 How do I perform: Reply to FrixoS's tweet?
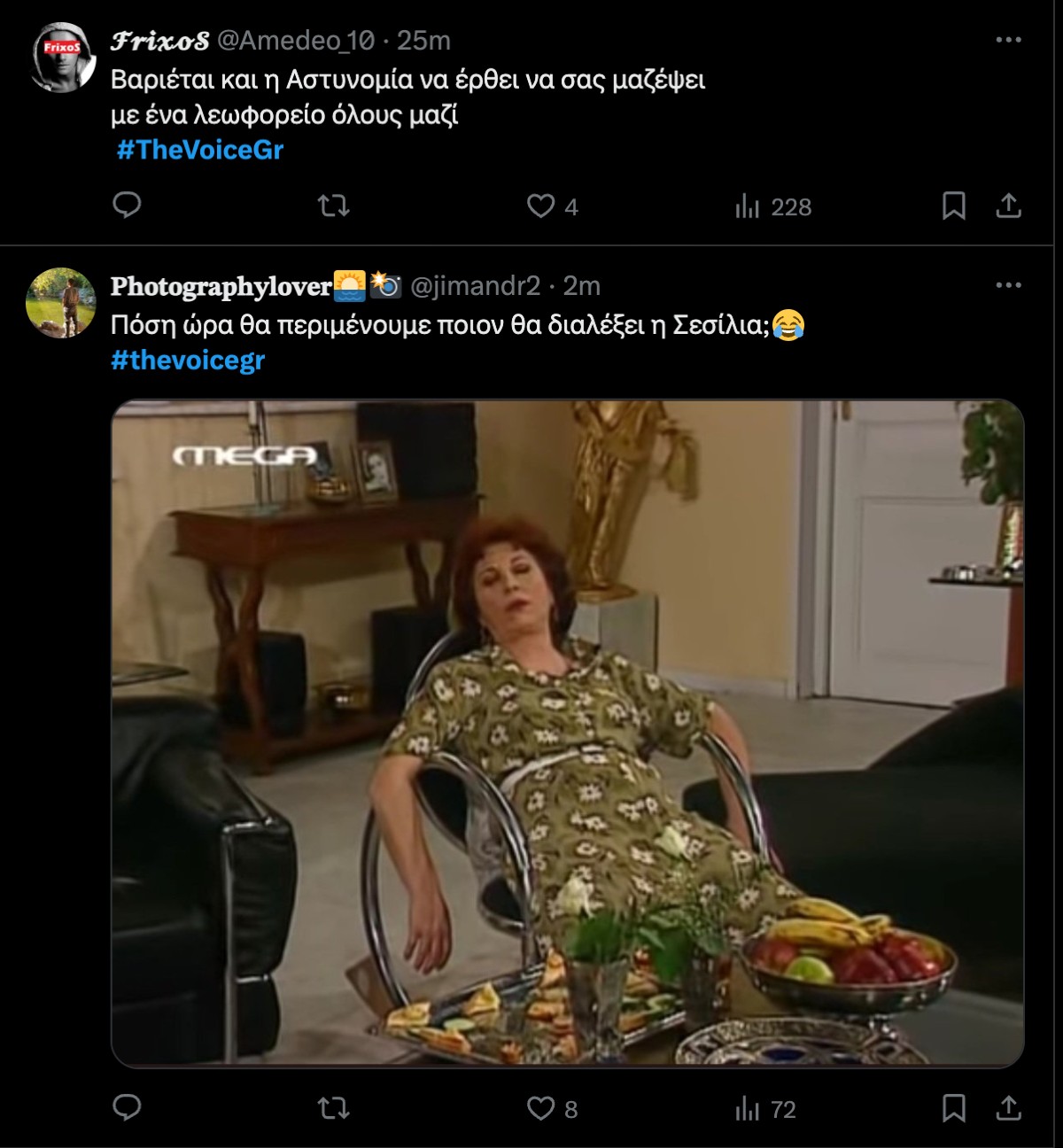(127, 206)
